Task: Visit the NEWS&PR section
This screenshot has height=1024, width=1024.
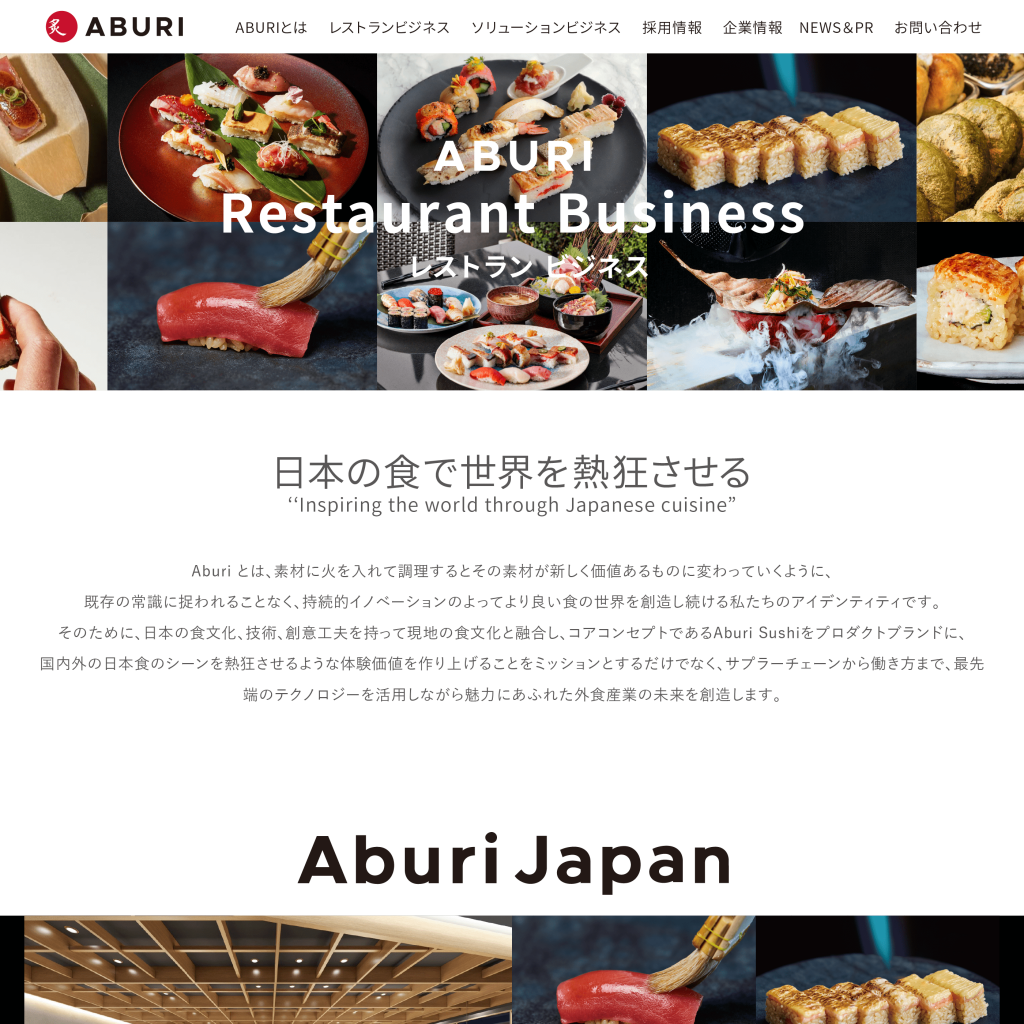Action: [x=836, y=27]
